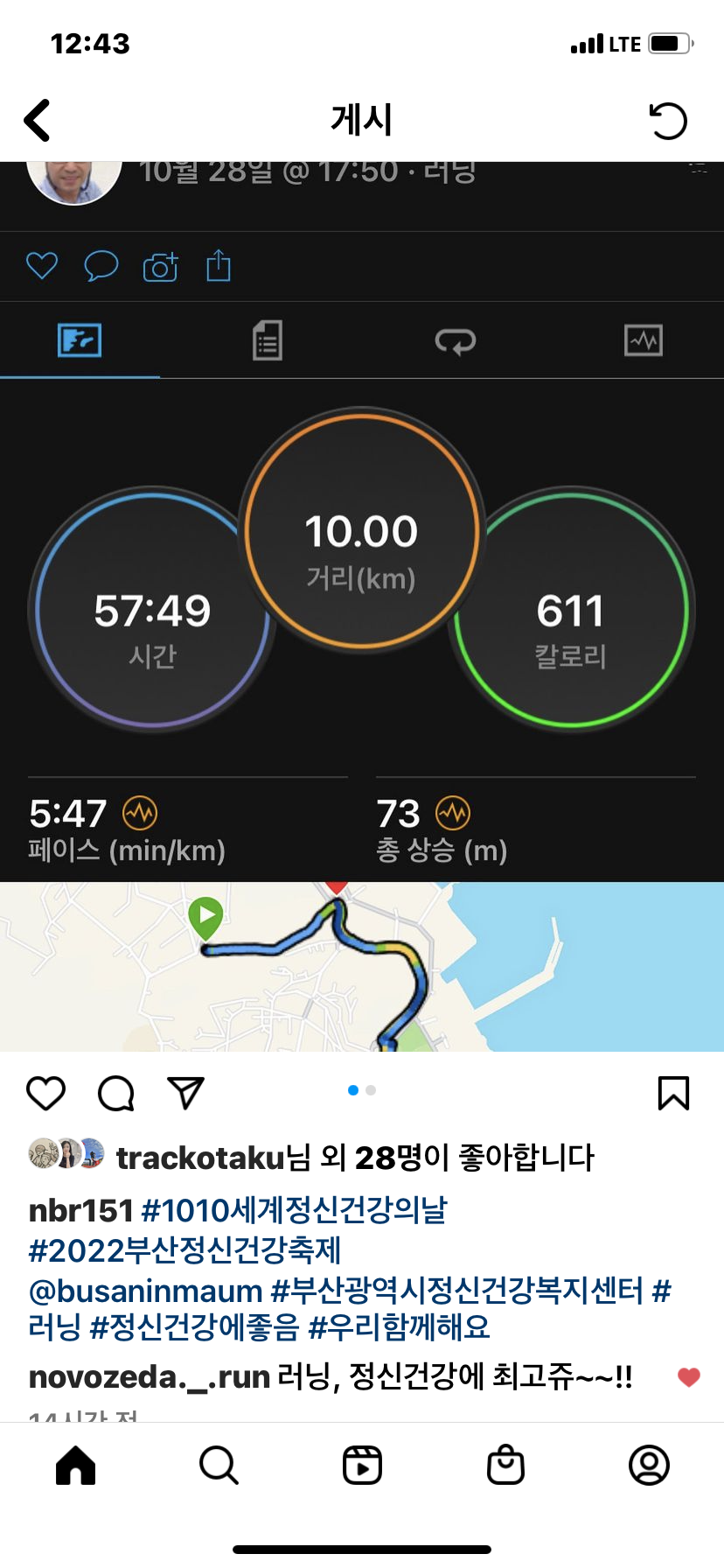The width and height of the screenshot is (724, 1568).
Task: Open hashtag #2022부산정신건강축제
Action: pyautogui.click(x=184, y=1250)
